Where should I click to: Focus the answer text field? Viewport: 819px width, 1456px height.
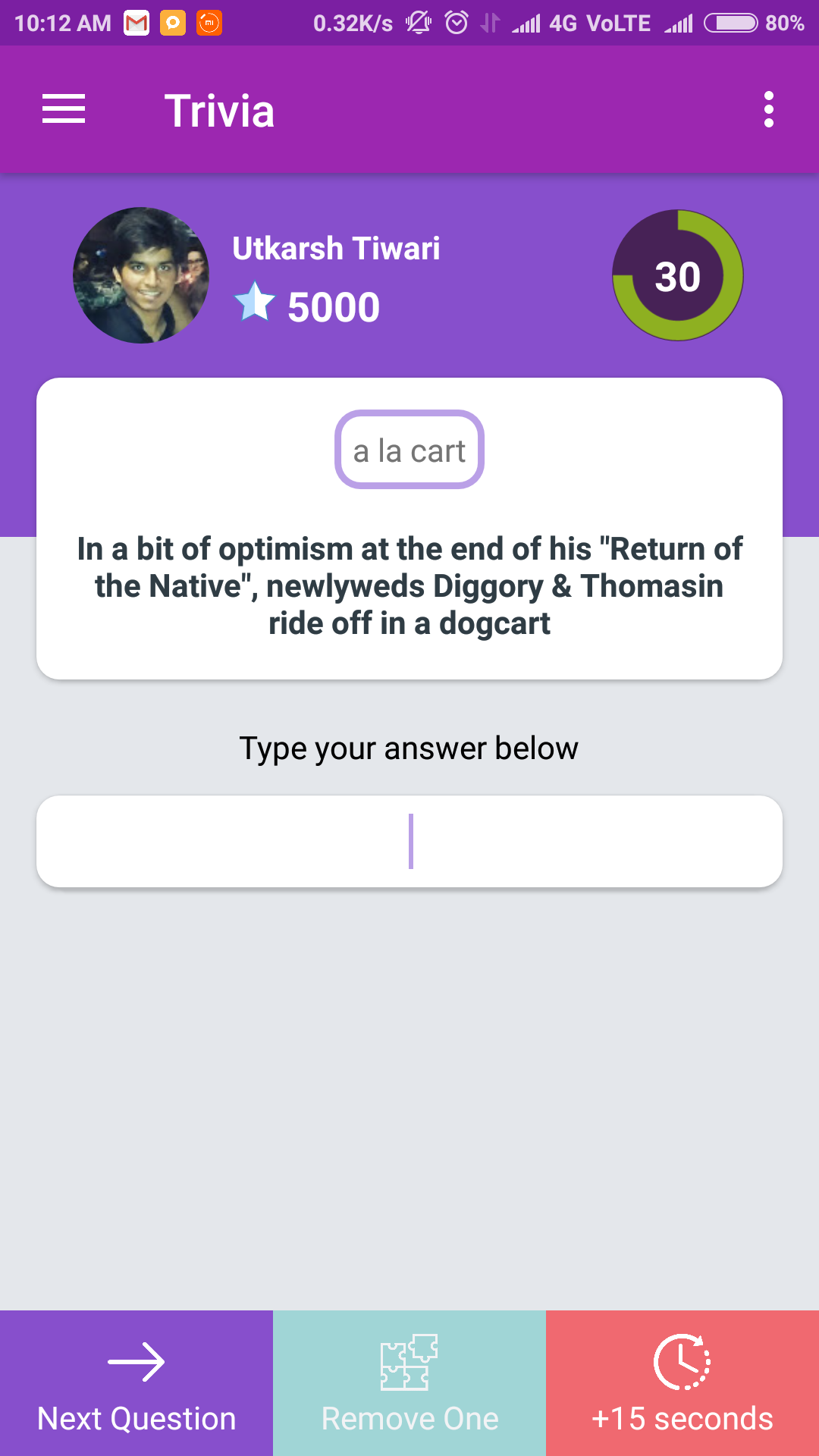(409, 841)
